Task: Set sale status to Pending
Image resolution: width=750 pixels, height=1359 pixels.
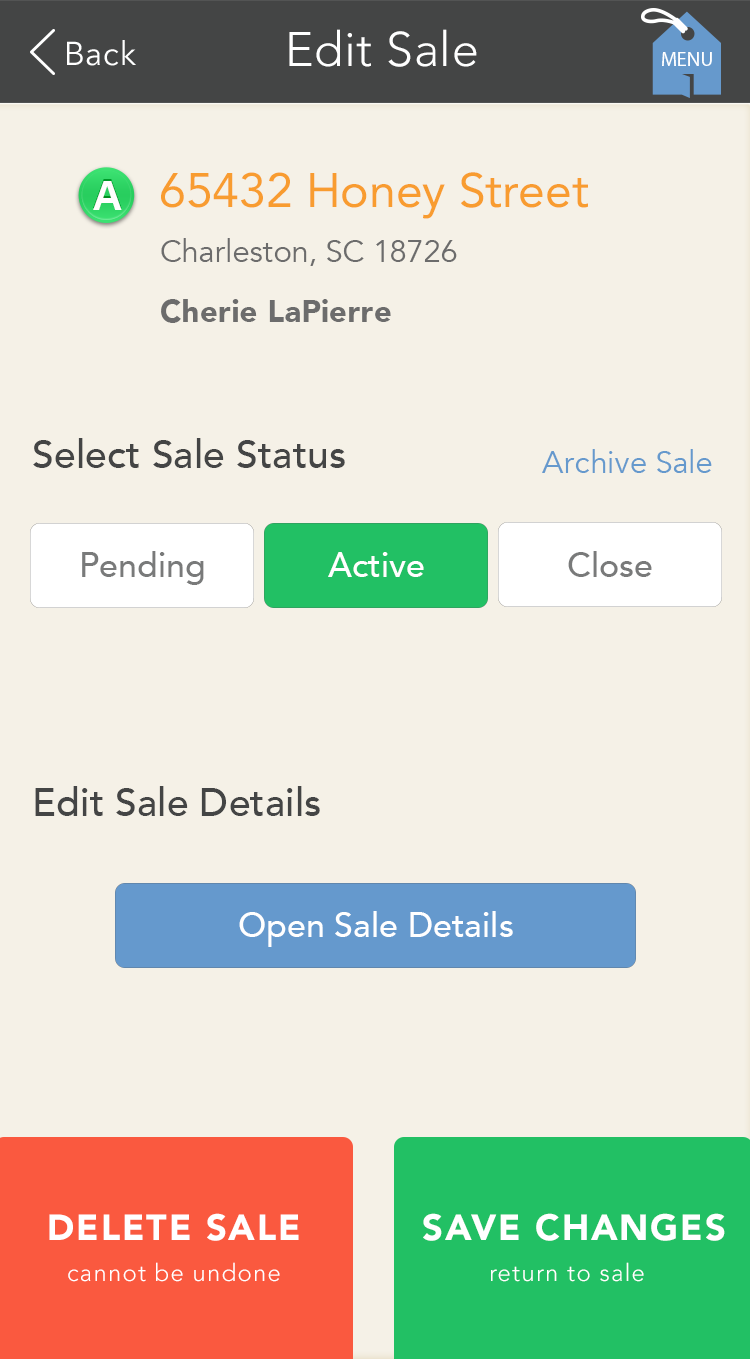Action: point(142,565)
